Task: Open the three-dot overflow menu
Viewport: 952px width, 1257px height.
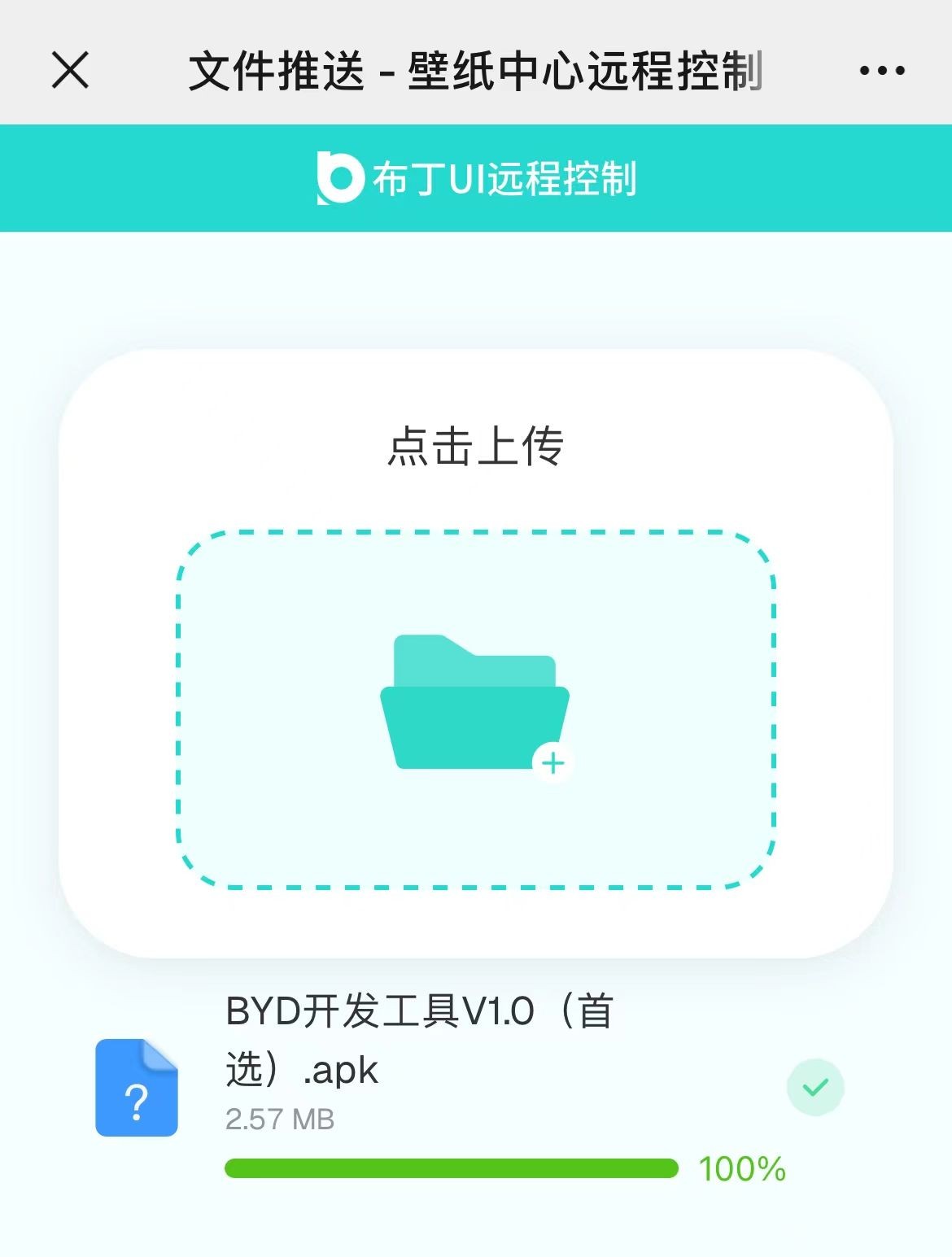Action: tap(882, 71)
